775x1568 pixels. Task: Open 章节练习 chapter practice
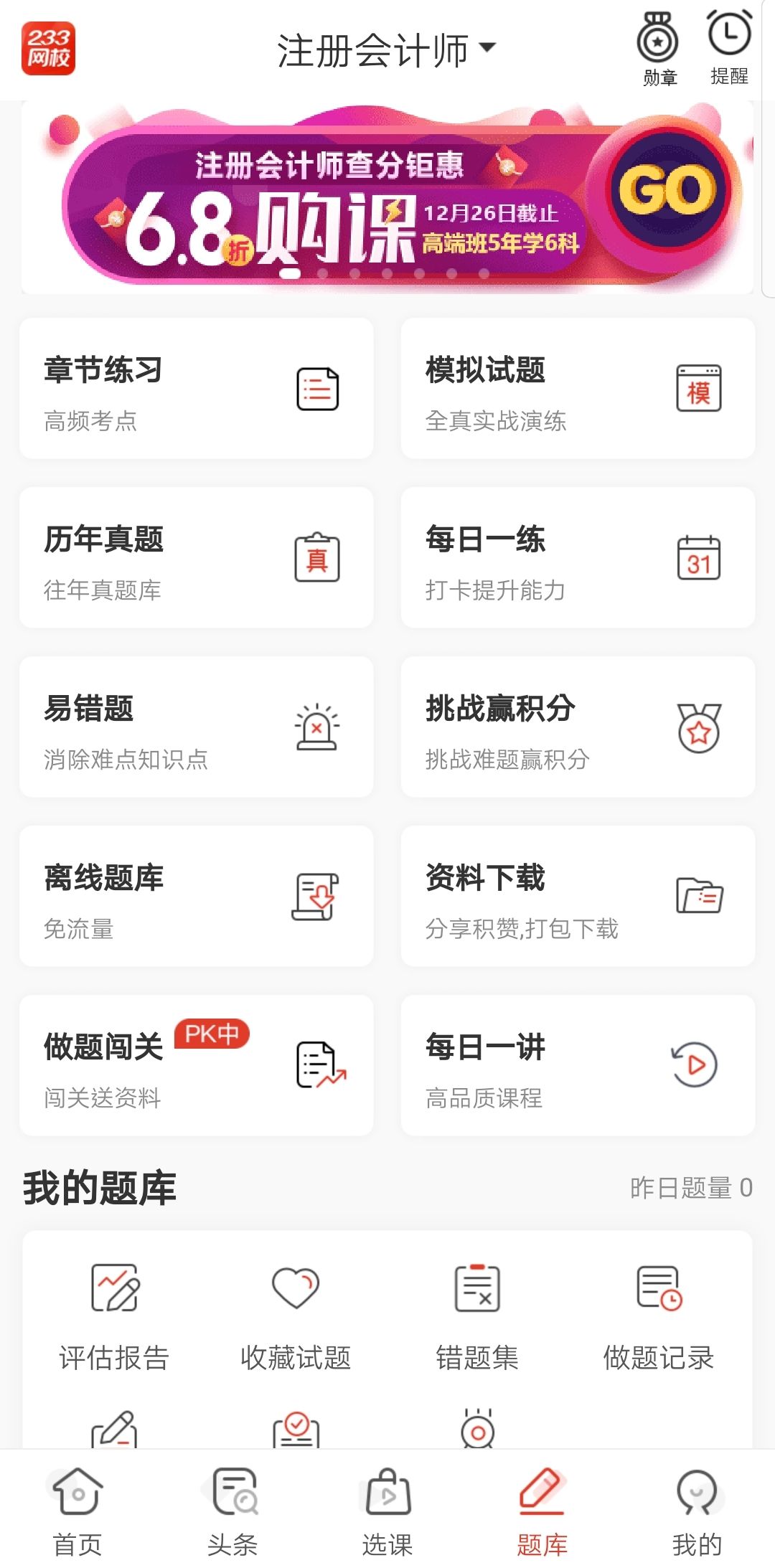(x=196, y=389)
